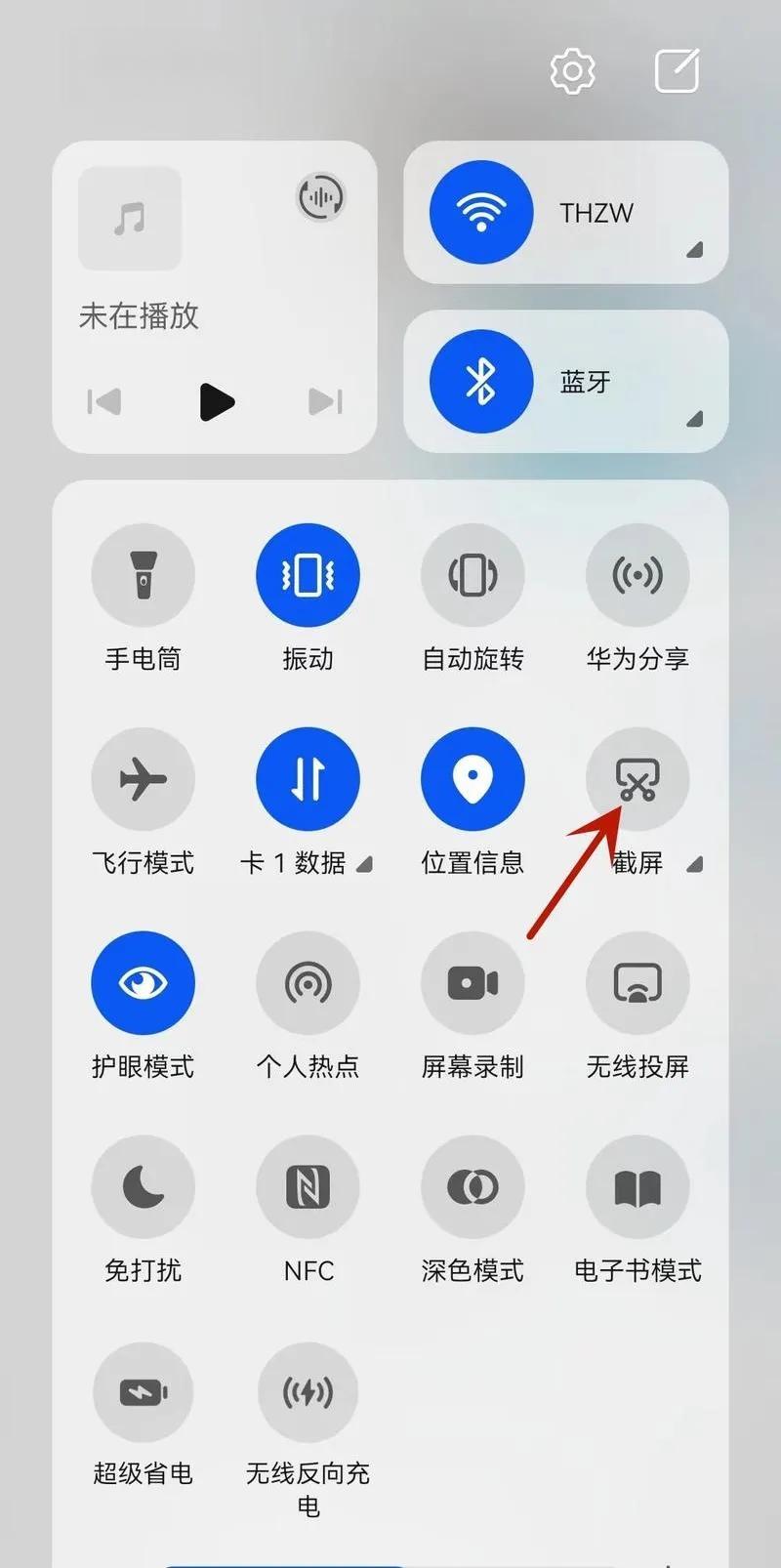Turn off Bluetooth (蓝牙)
781x1568 pixels.
coord(481,382)
